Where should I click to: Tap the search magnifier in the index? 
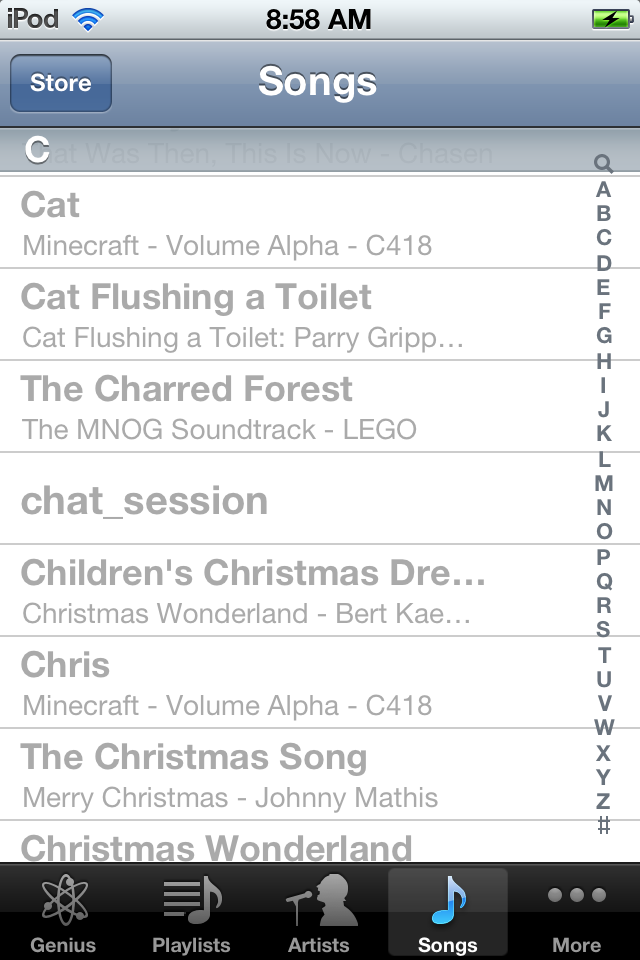coord(603,163)
